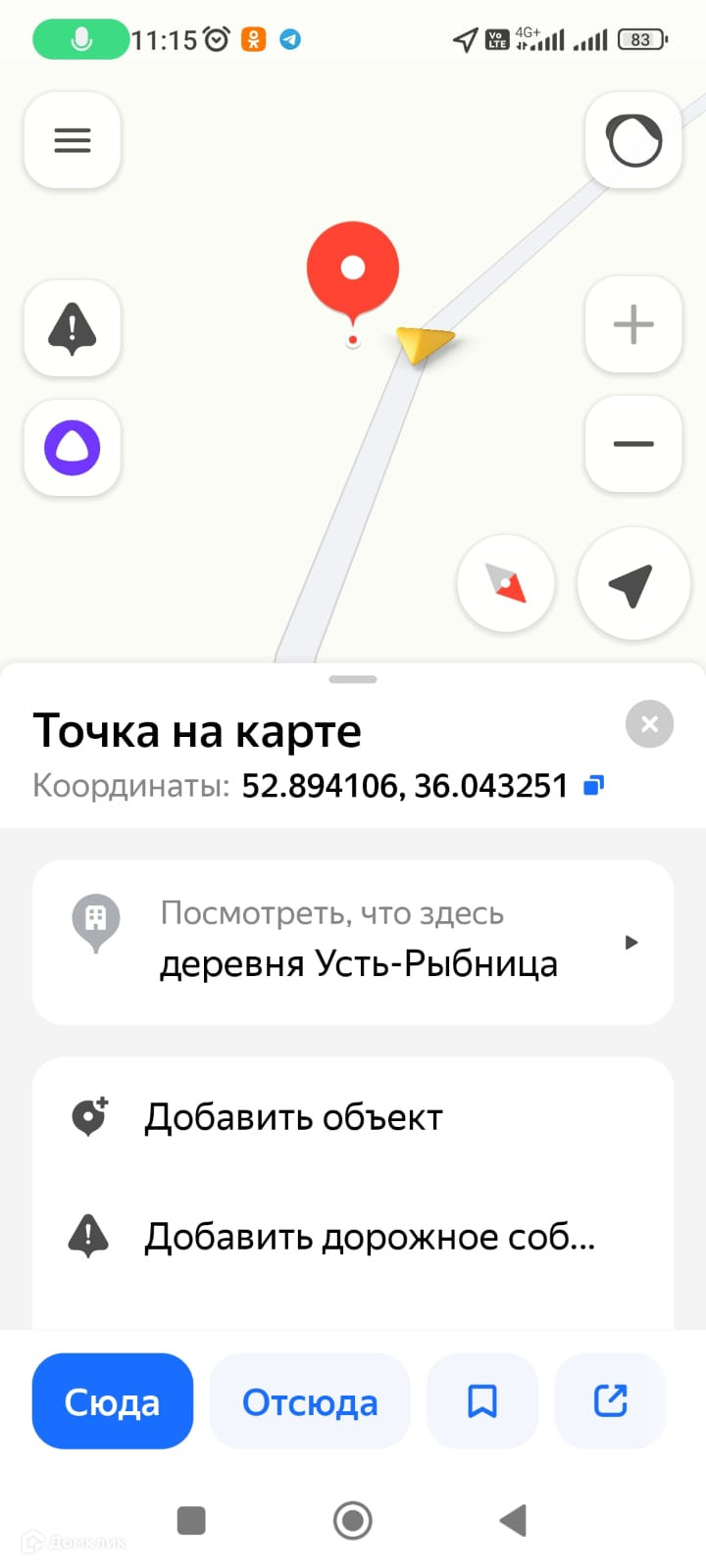Launch the Alice voice assistant
The width and height of the screenshot is (706, 1568).
point(73,448)
